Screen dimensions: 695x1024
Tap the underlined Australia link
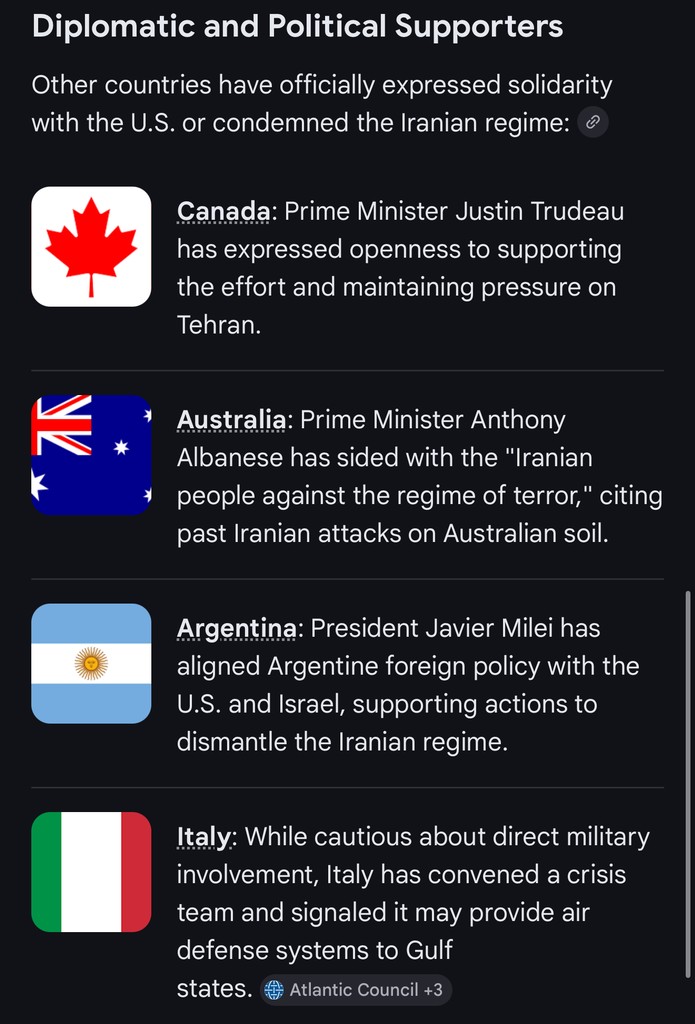coord(231,420)
